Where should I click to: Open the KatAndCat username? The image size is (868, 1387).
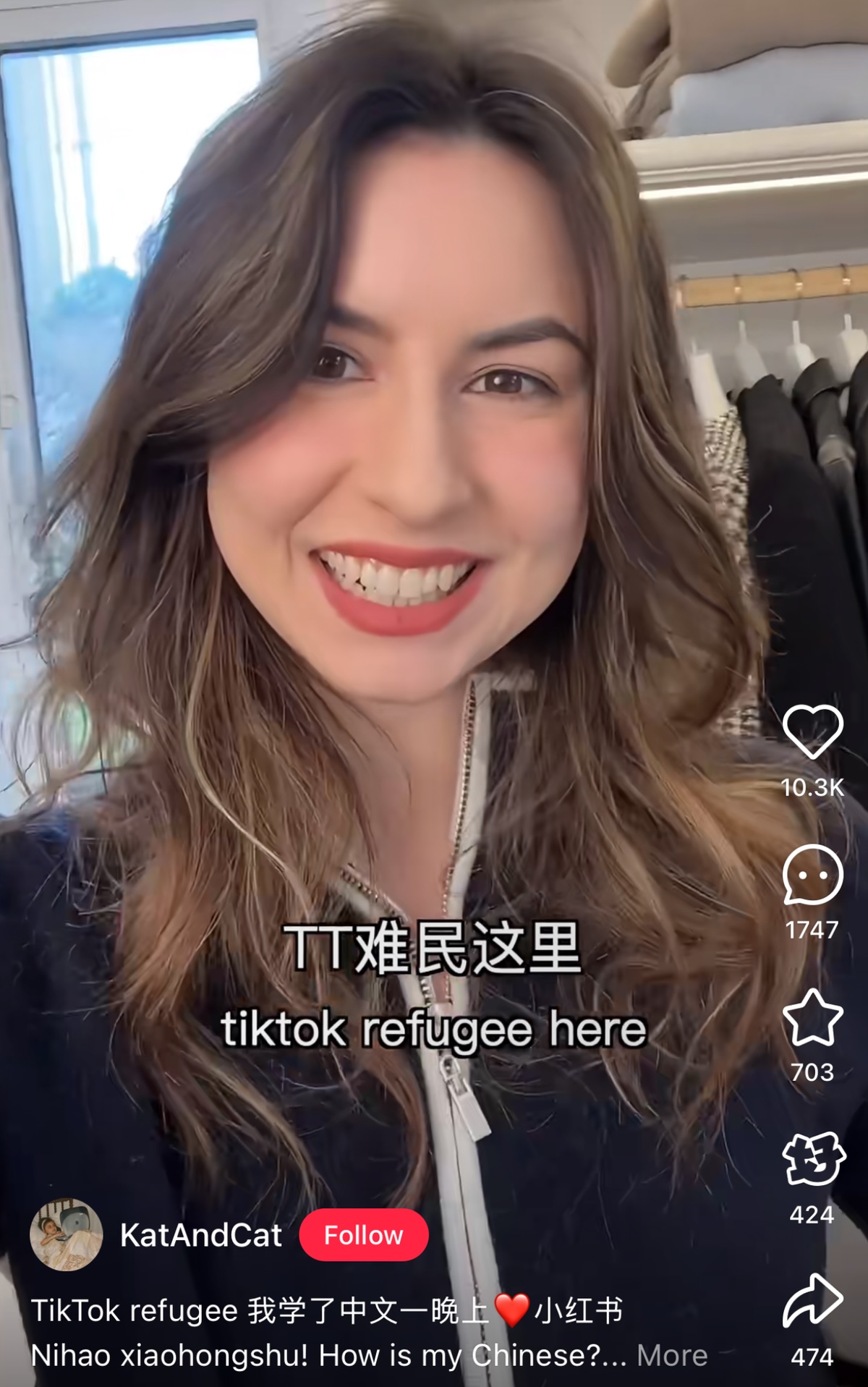pyautogui.click(x=201, y=1235)
